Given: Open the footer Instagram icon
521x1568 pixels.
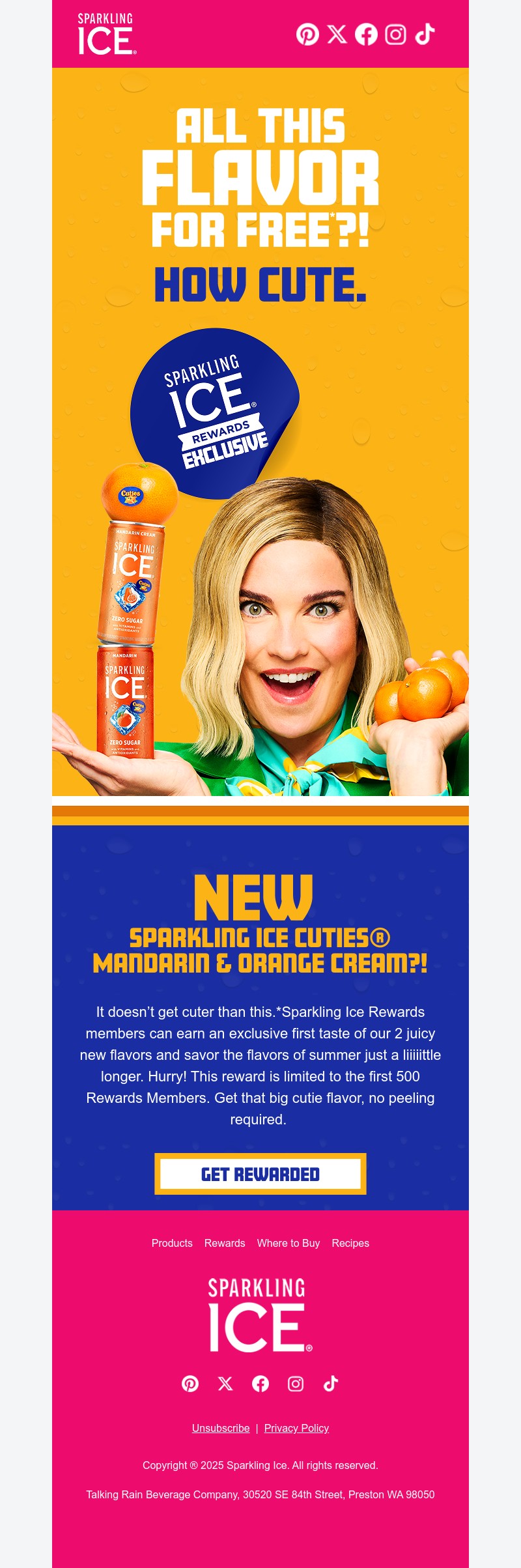Looking at the screenshot, I should click(296, 1383).
